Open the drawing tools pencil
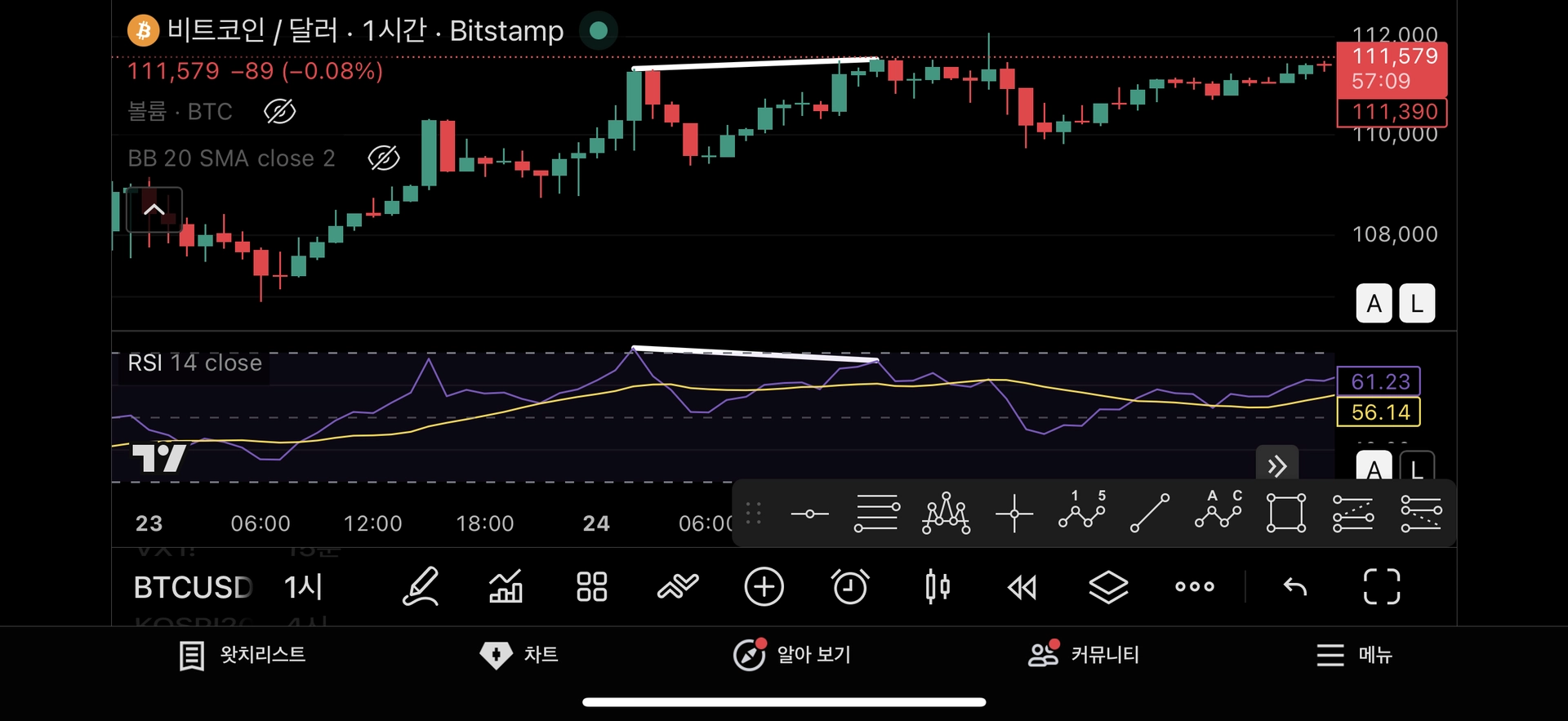1568x721 pixels. click(421, 587)
